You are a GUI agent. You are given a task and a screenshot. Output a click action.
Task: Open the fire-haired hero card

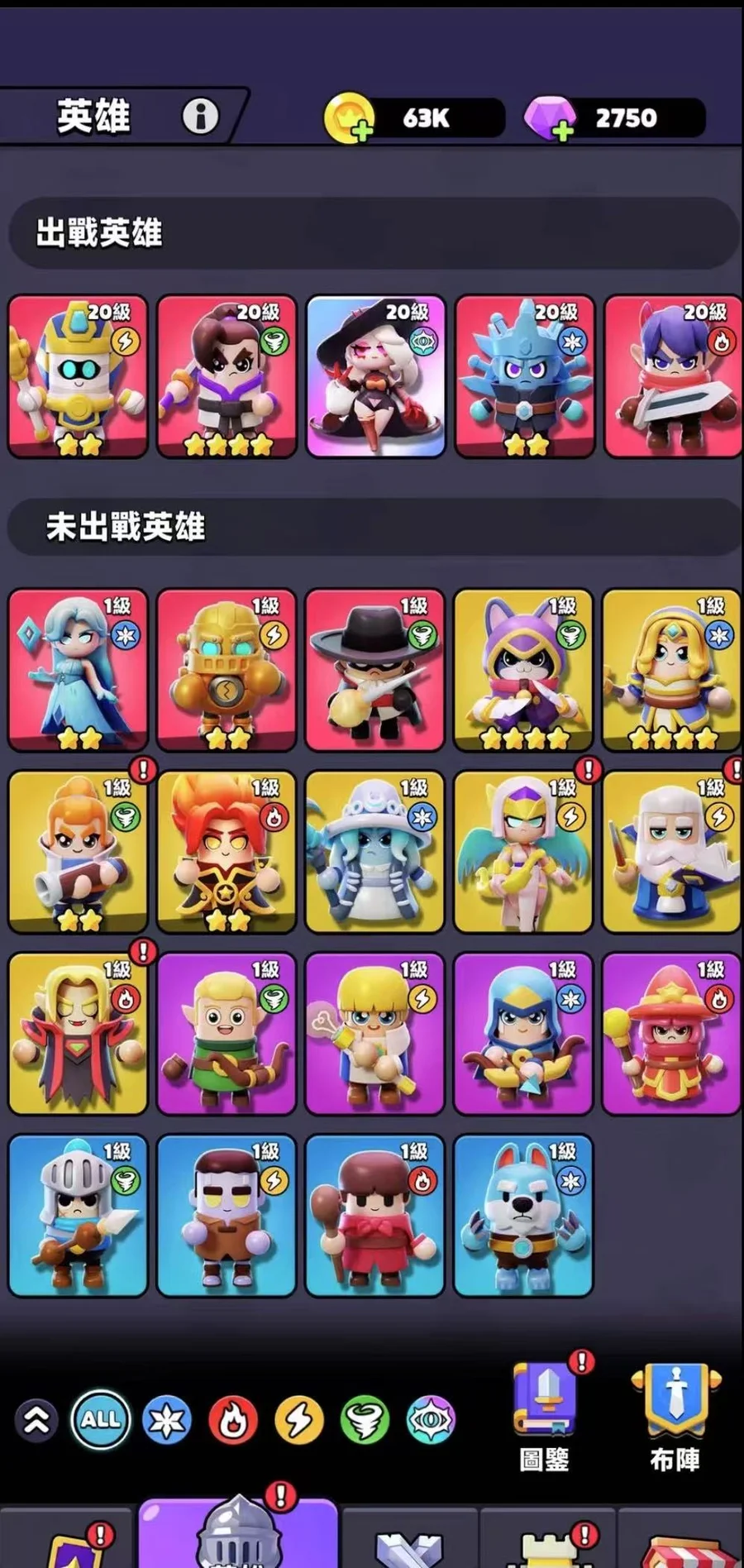point(227,852)
